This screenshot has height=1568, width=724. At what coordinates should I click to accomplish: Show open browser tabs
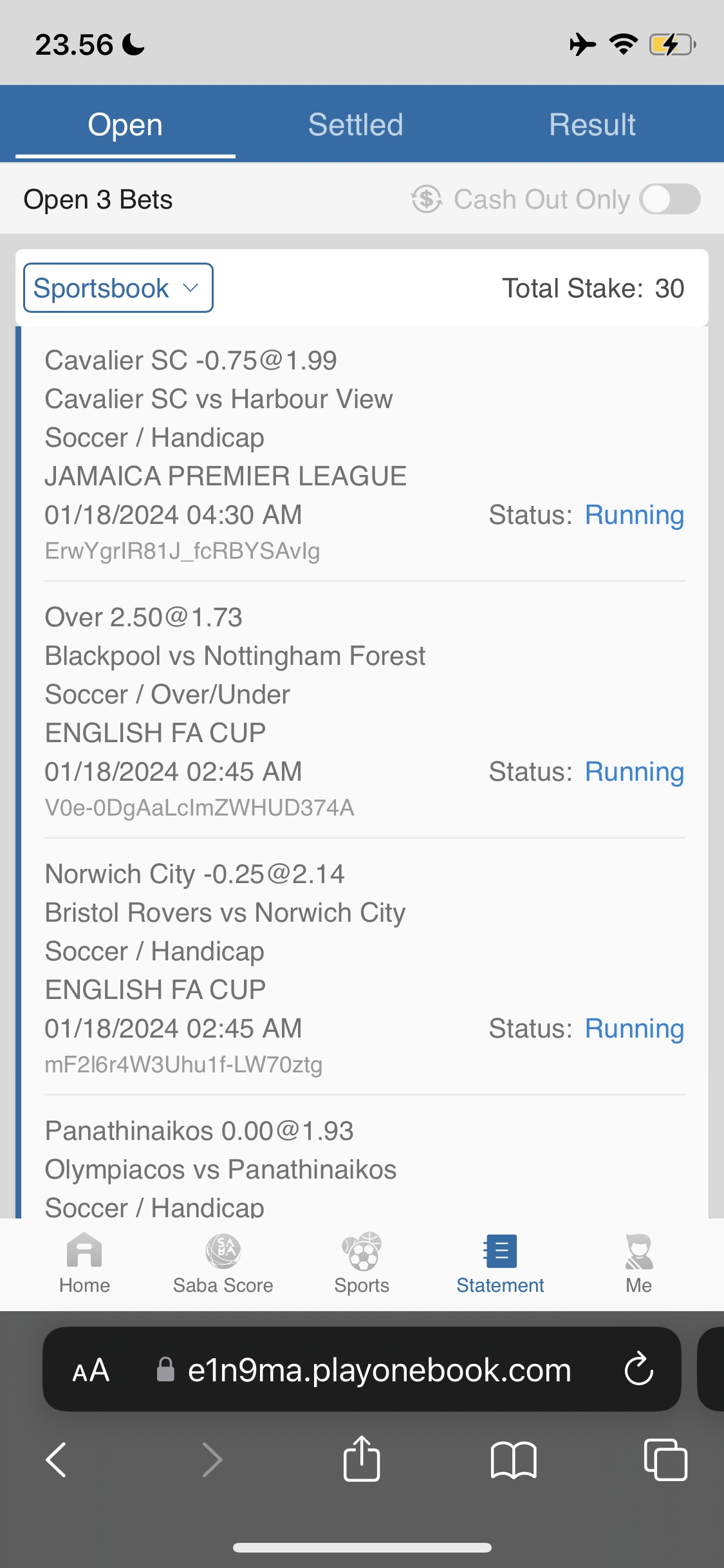point(665,1459)
